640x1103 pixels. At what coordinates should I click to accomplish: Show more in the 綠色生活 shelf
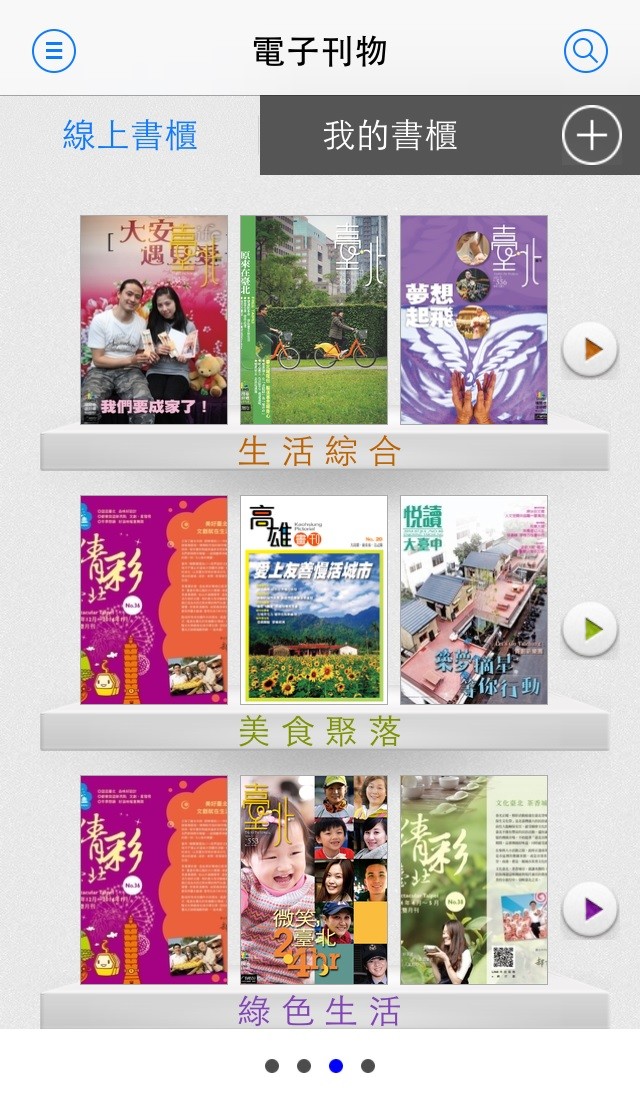pos(589,909)
